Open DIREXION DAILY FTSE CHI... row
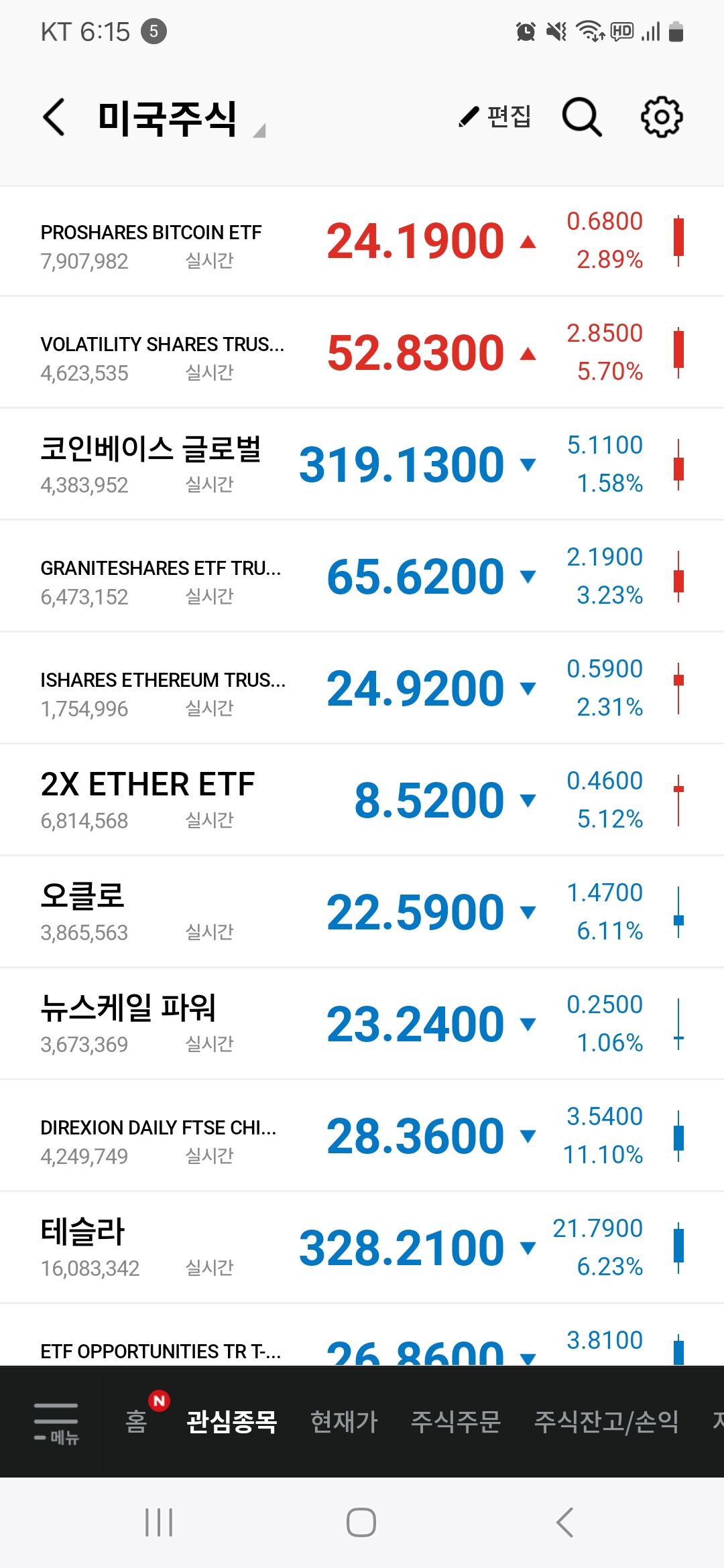The height and width of the screenshot is (1568, 724). pyautogui.click(x=362, y=1136)
